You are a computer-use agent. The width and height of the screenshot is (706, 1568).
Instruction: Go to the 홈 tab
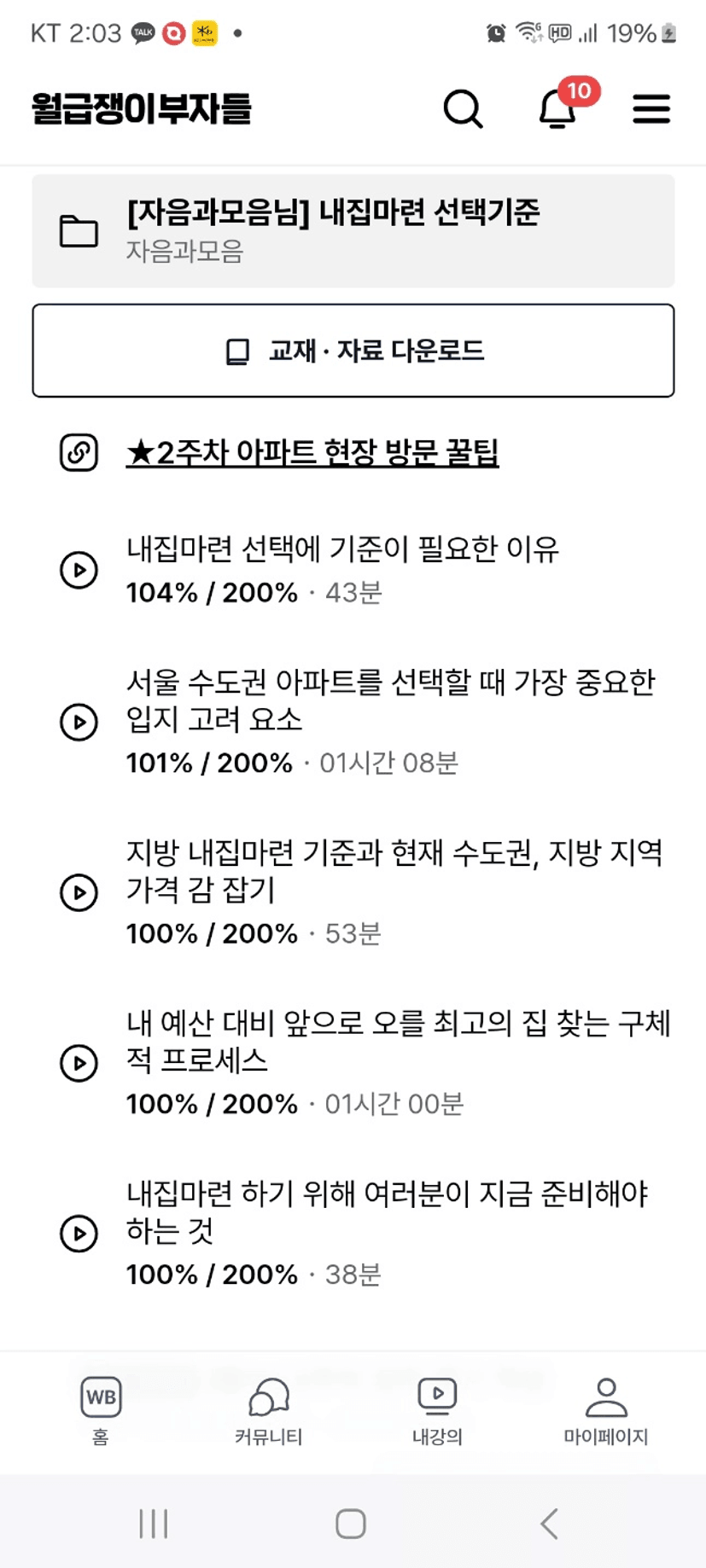pos(101,1411)
